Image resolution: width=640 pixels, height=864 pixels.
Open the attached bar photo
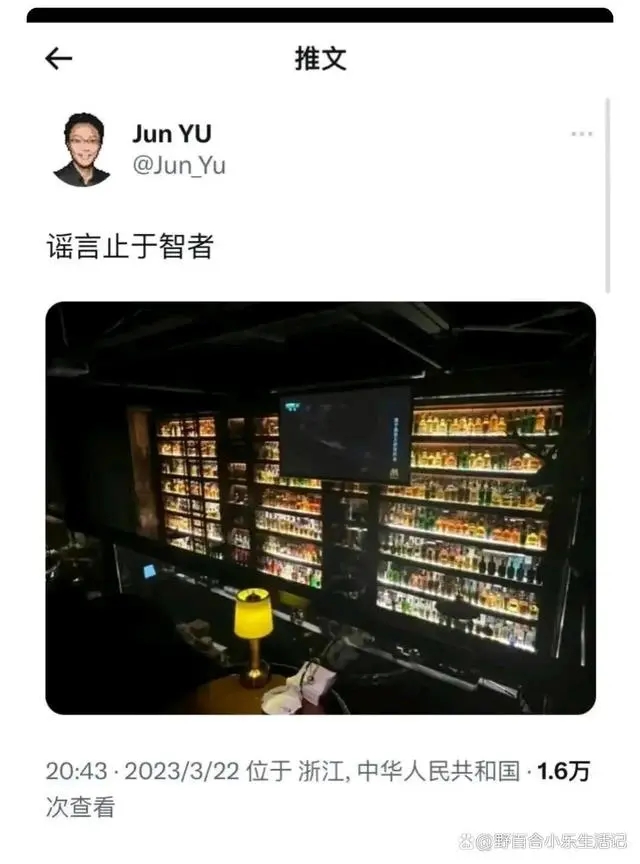pyautogui.click(x=320, y=508)
